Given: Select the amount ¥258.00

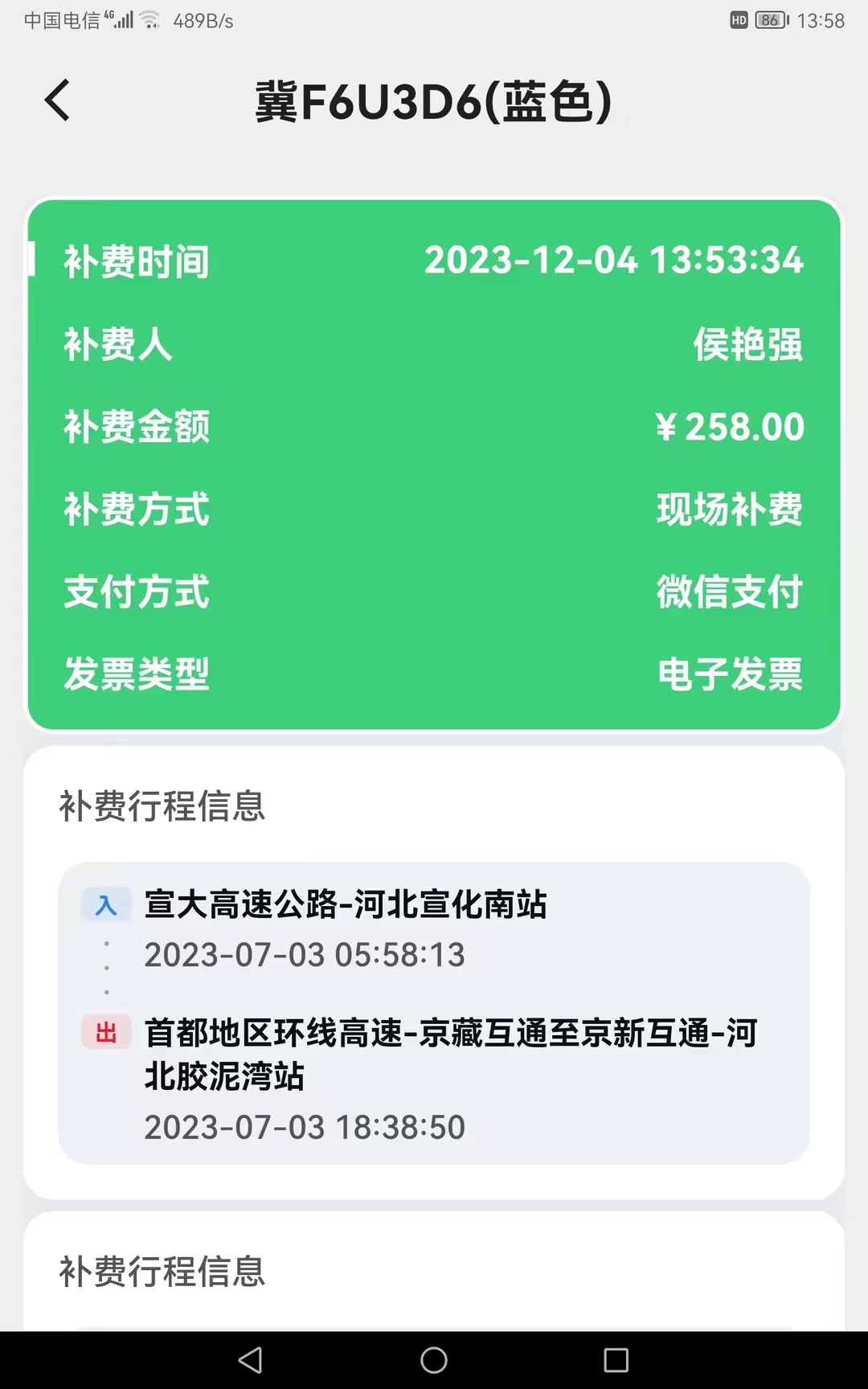Looking at the screenshot, I should click(x=728, y=428).
